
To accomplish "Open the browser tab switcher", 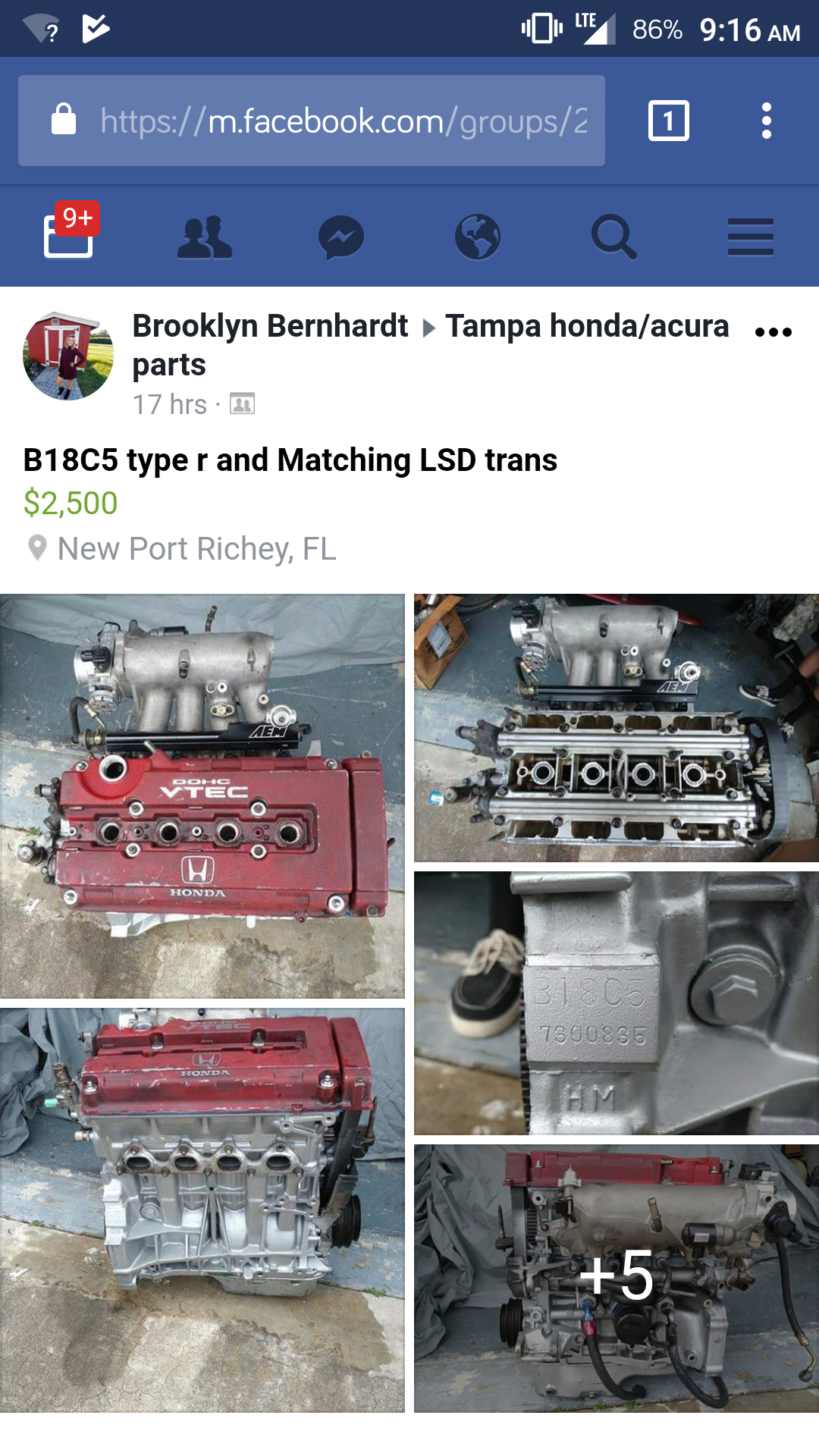I will point(668,121).
